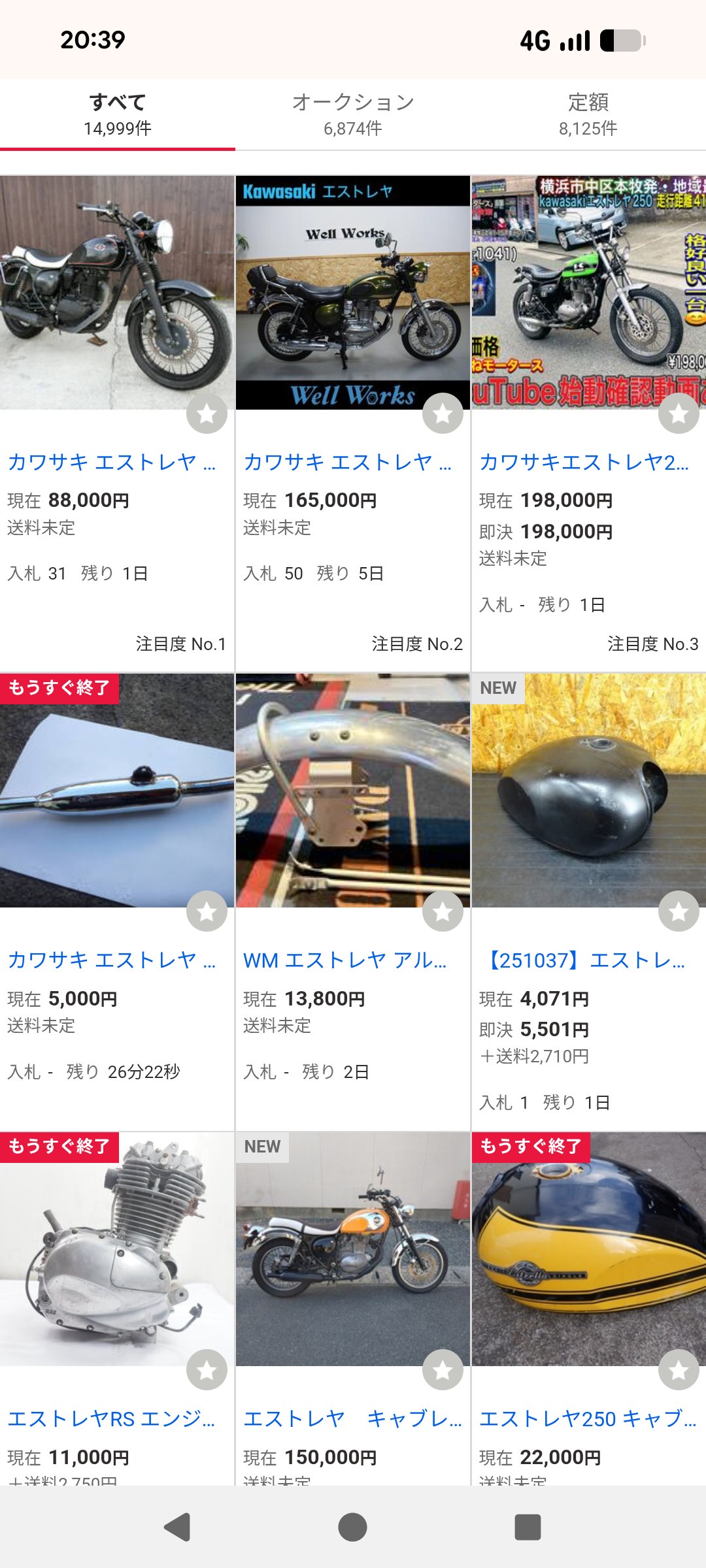Favorite the 5,000円 chrome part listing

coord(207,911)
